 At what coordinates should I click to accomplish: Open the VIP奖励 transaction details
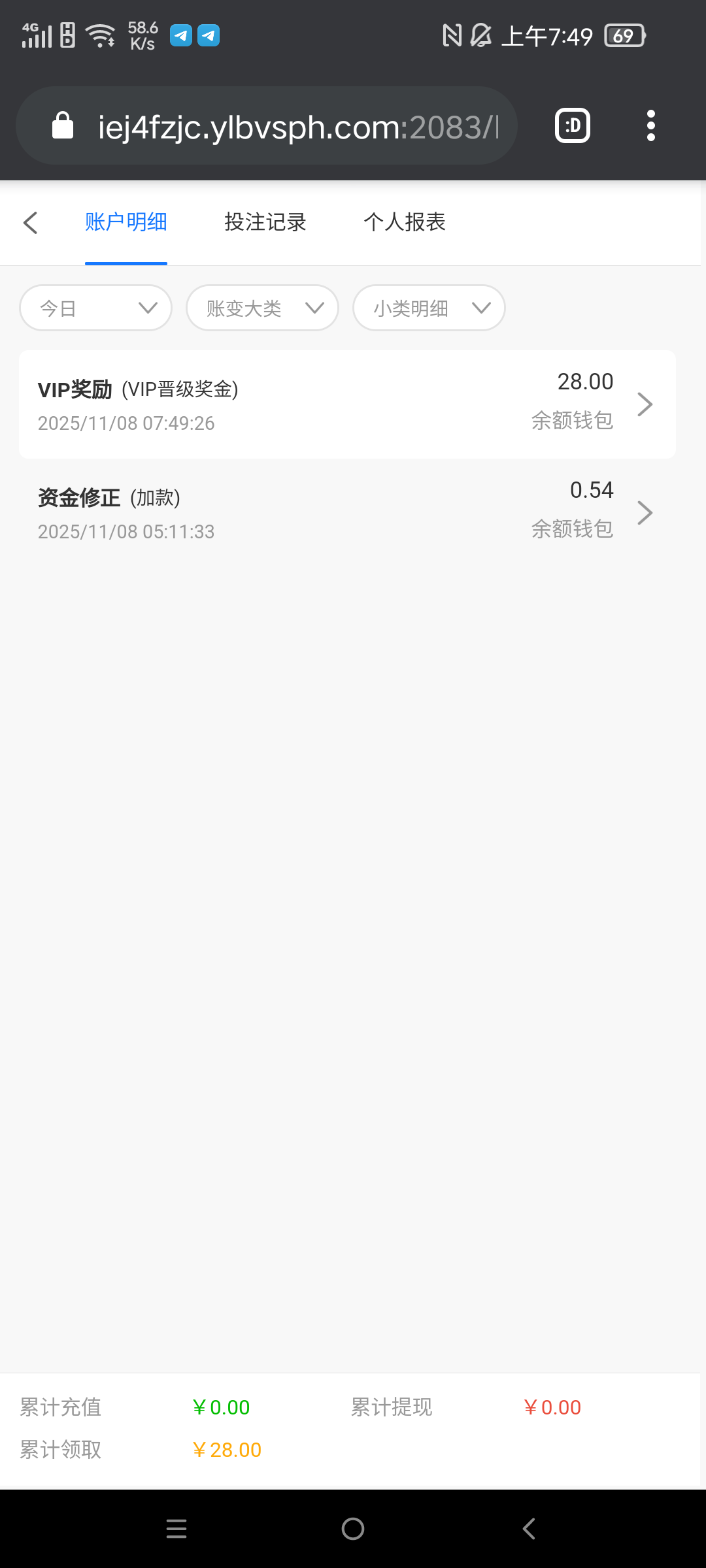[x=347, y=404]
